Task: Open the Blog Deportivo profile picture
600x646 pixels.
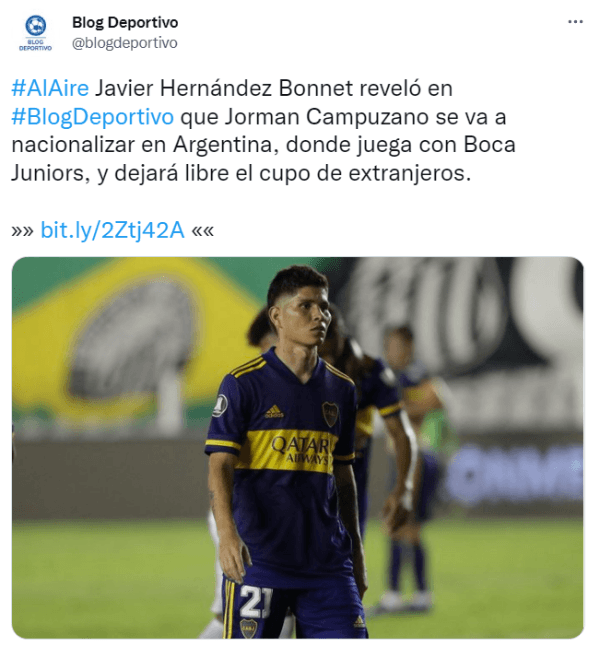Action: (35, 32)
